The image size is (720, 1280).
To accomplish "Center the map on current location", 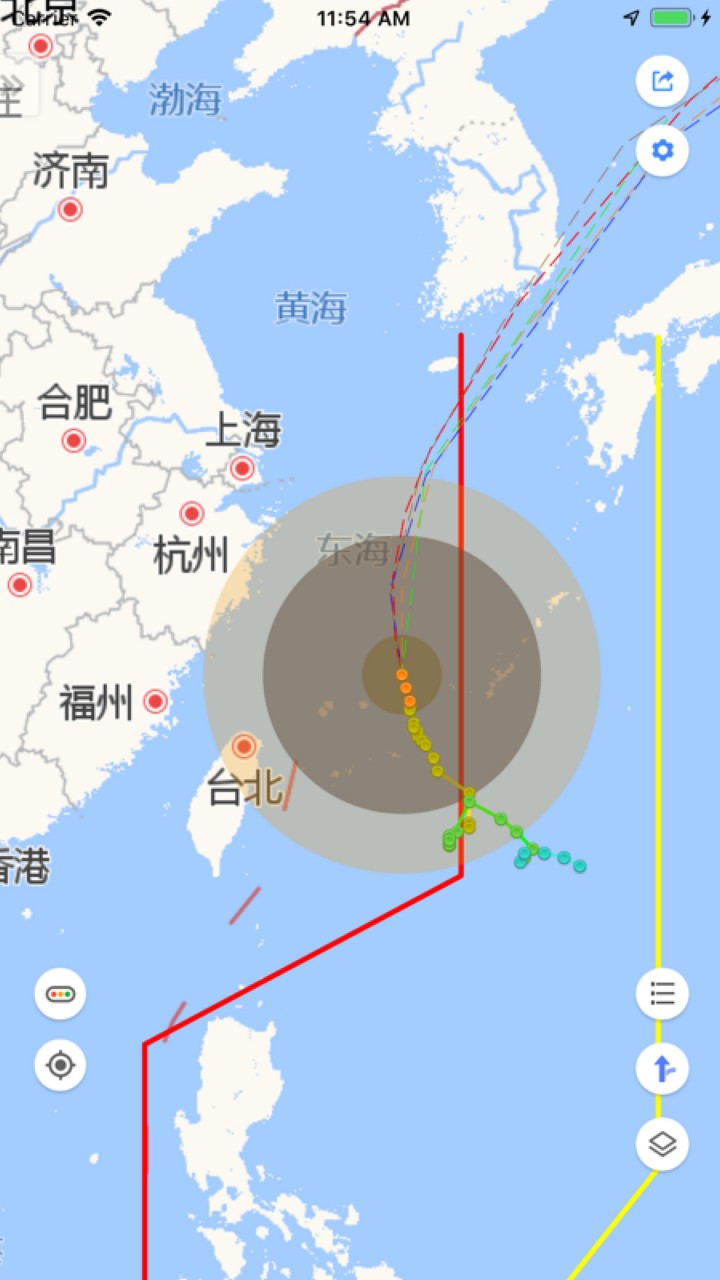I will click(60, 1066).
